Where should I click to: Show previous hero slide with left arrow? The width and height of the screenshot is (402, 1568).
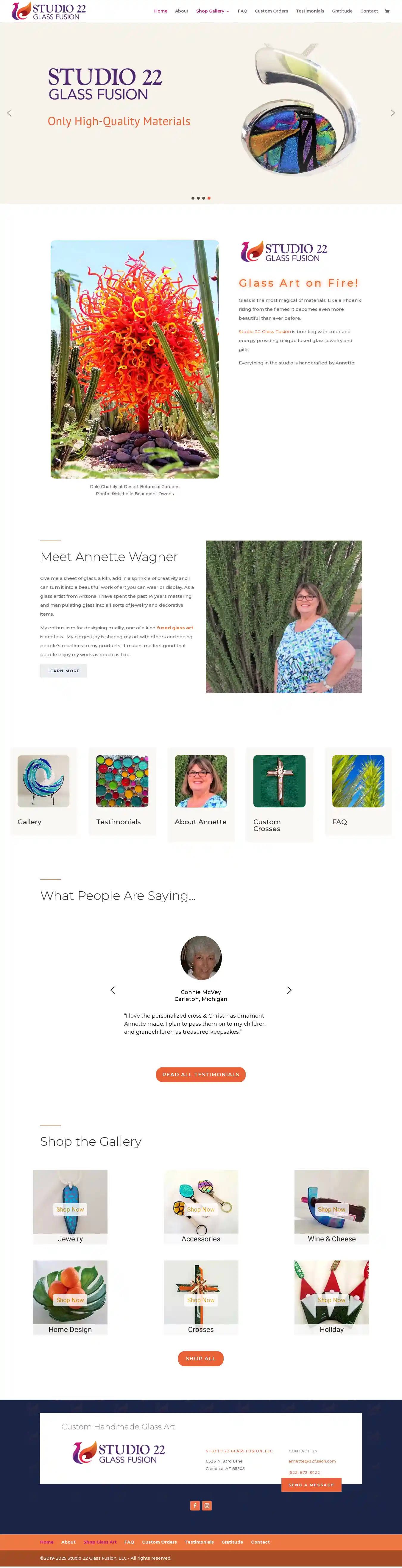tap(9, 113)
